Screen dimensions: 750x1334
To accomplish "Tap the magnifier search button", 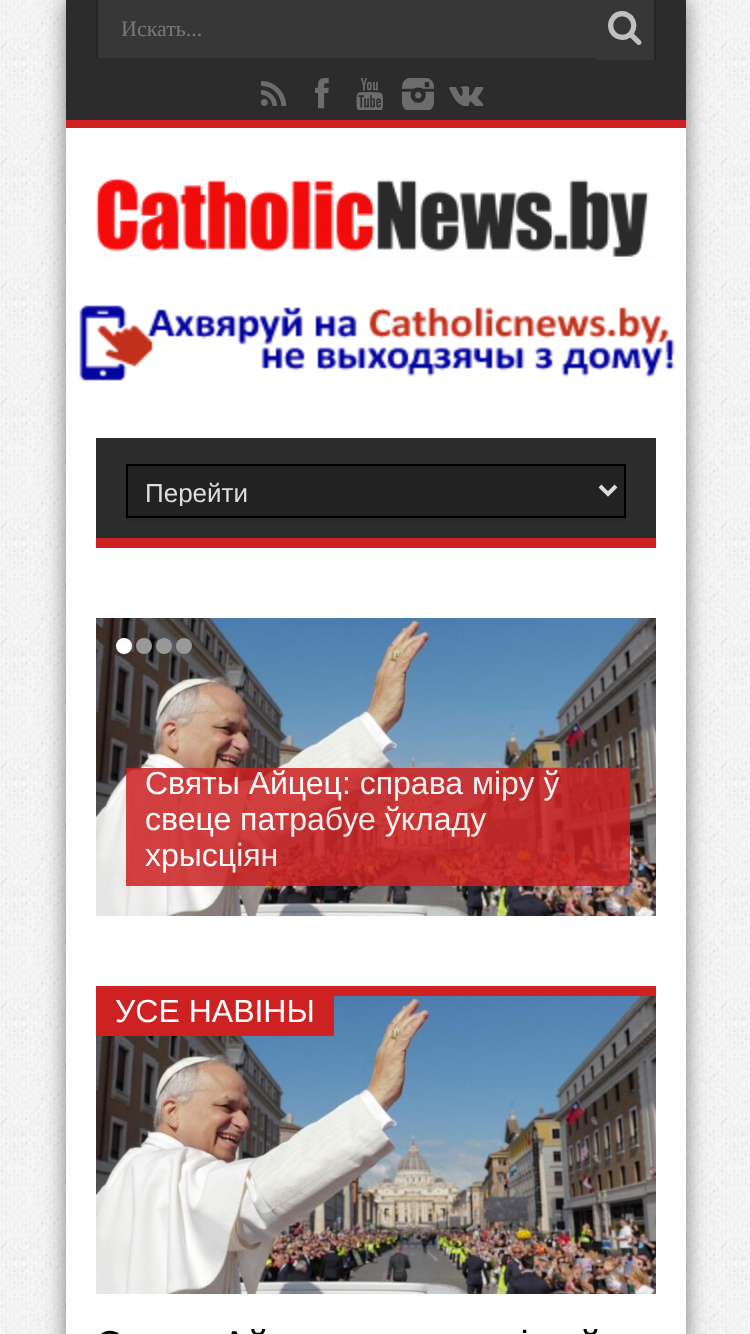I will click(625, 29).
